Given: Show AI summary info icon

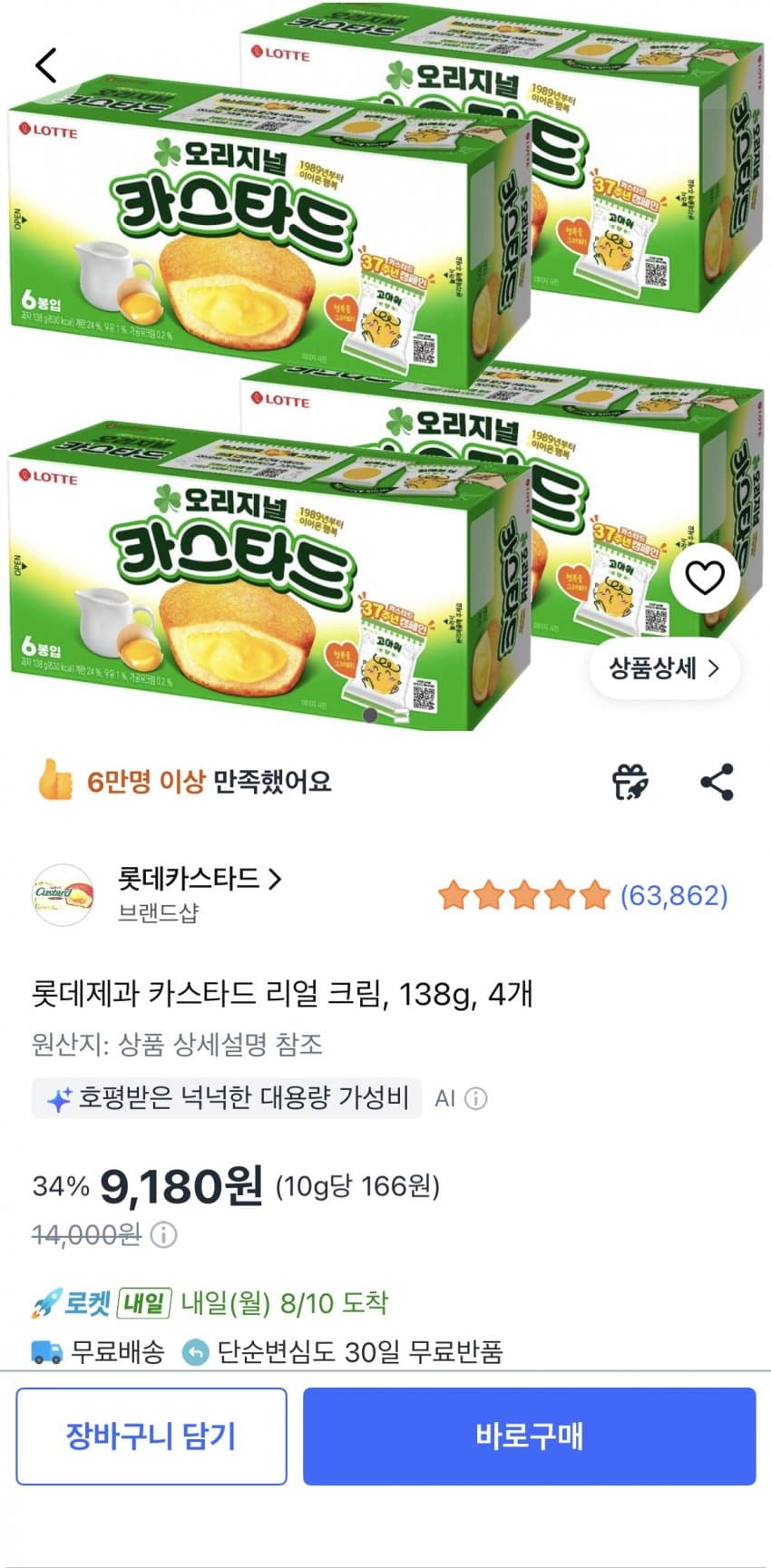Looking at the screenshot, I should [x=475, y=1098].
